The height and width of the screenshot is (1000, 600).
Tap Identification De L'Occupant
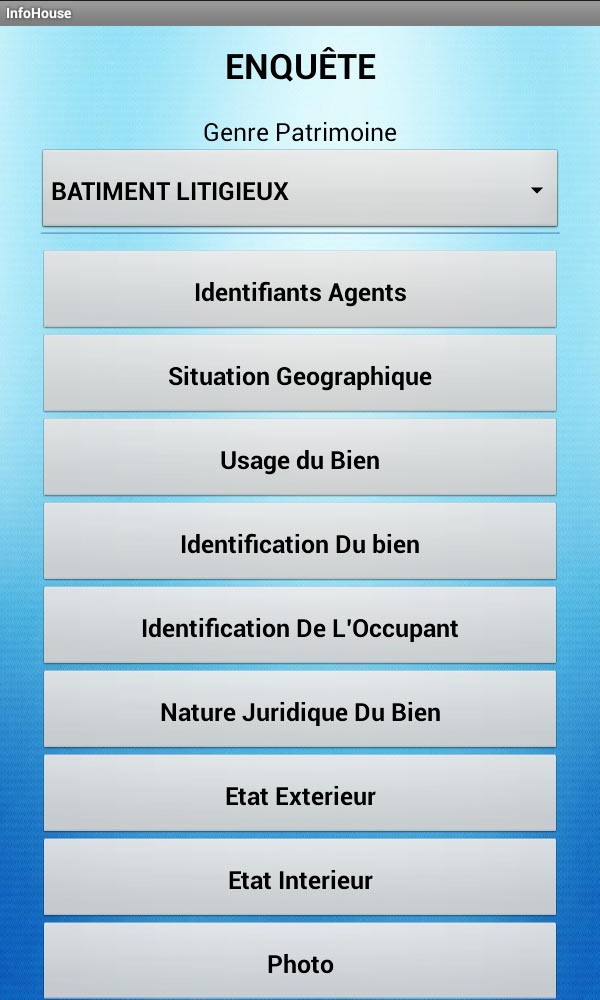[300, 626]
